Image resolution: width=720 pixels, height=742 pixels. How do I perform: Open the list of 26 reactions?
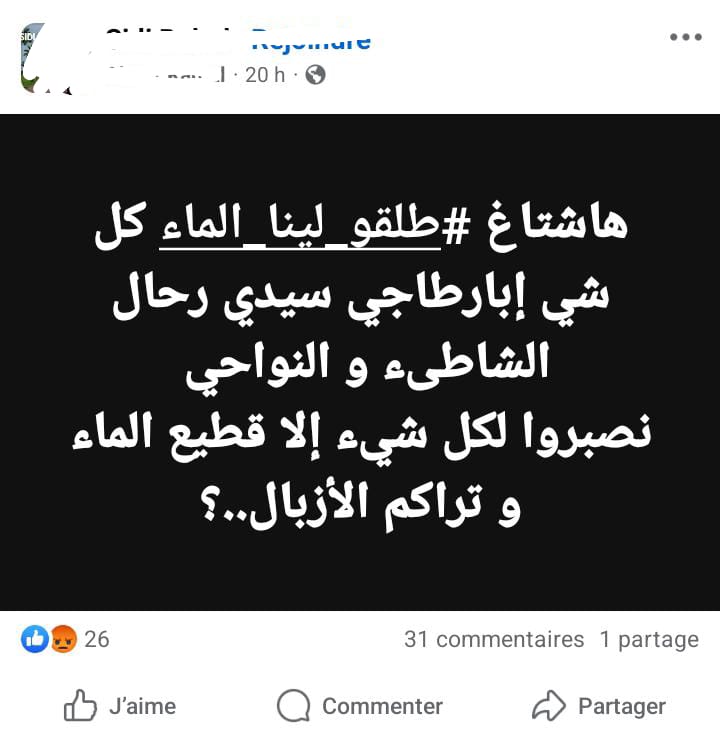tap(66, 639)
